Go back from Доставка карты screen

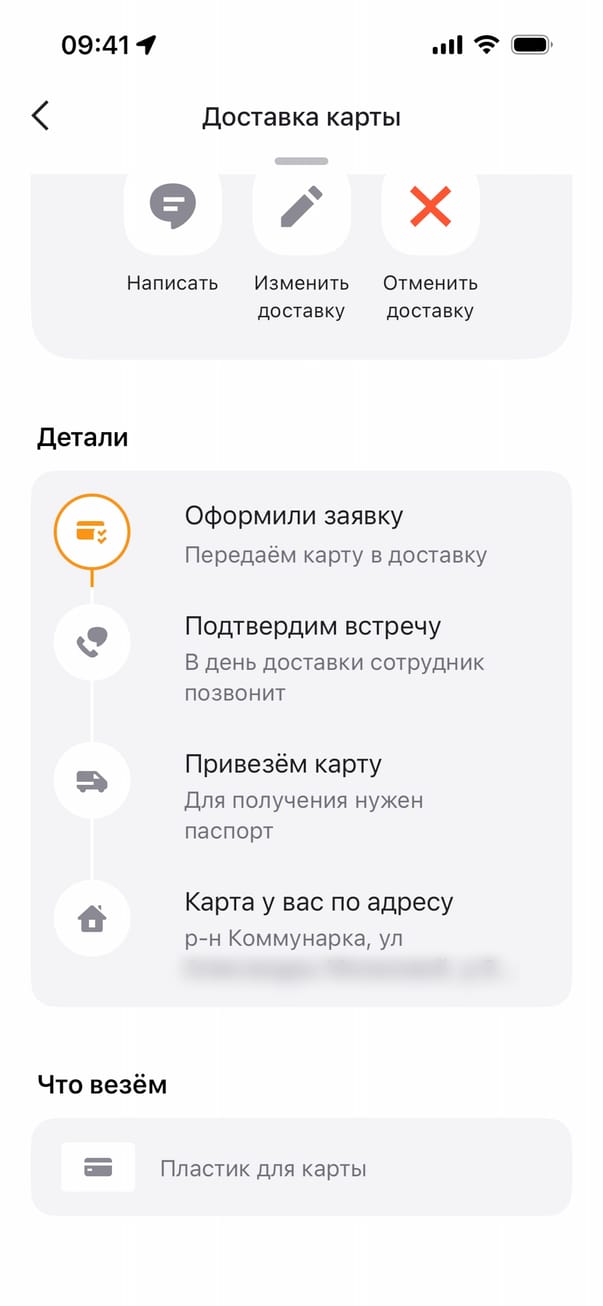pyautogui.click(x=40, y=116)
